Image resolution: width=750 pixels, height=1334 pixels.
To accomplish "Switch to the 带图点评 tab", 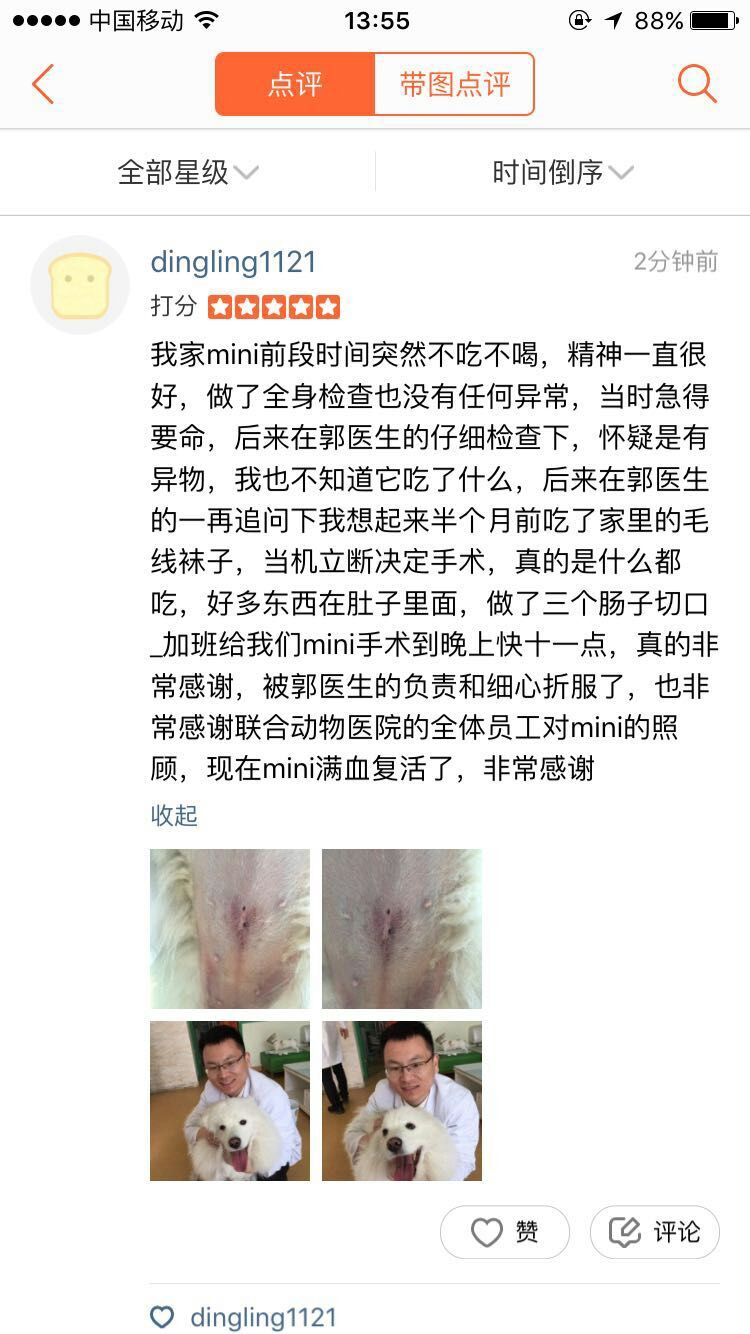I will [455, 85].
